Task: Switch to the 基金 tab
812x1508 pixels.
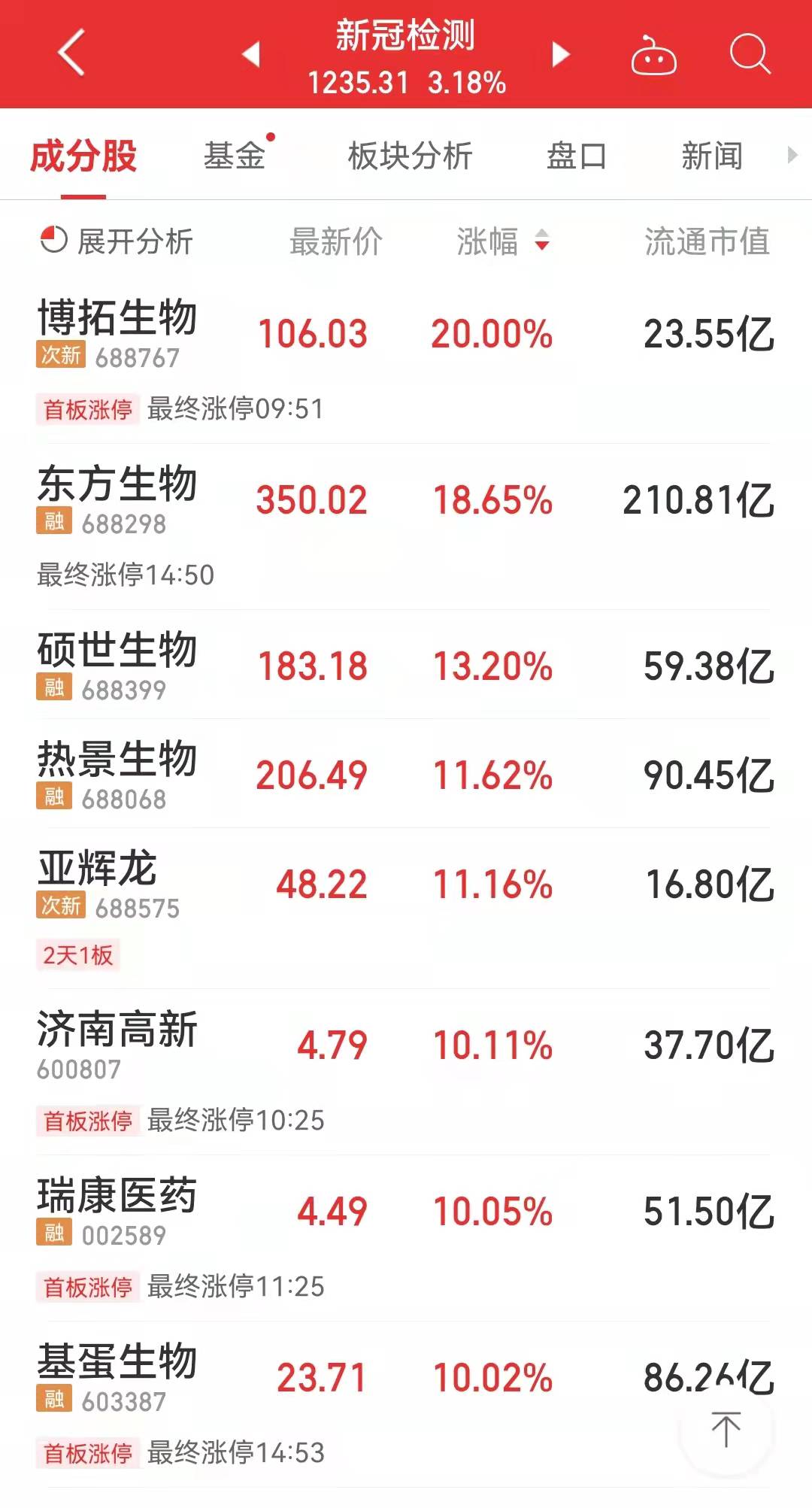Action: 235,156
